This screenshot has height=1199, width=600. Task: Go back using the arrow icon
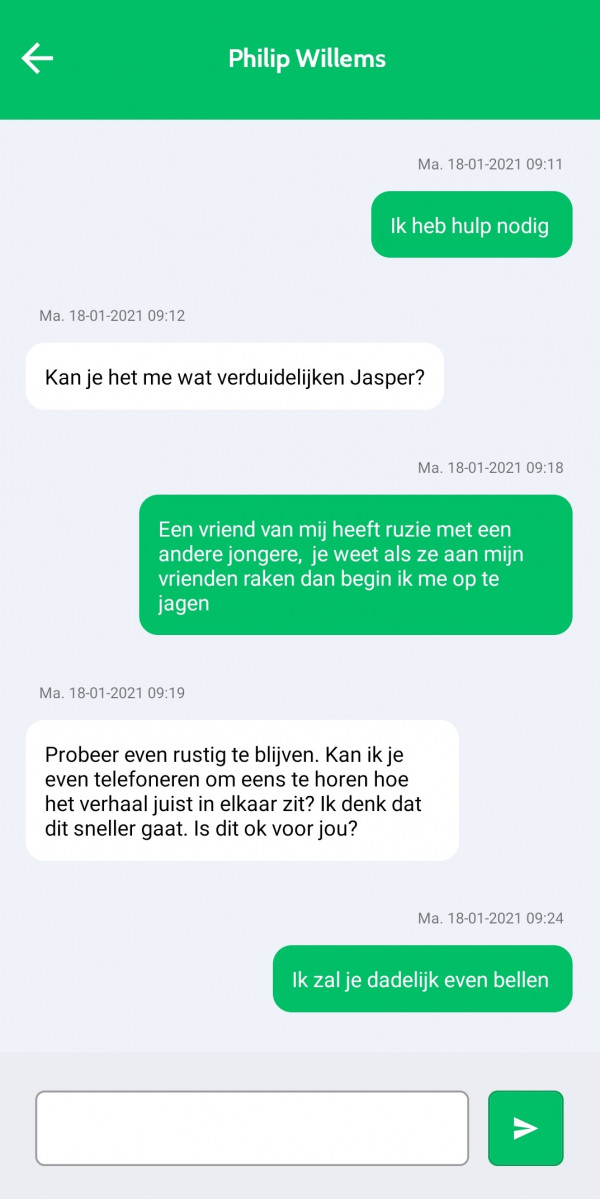37,58
